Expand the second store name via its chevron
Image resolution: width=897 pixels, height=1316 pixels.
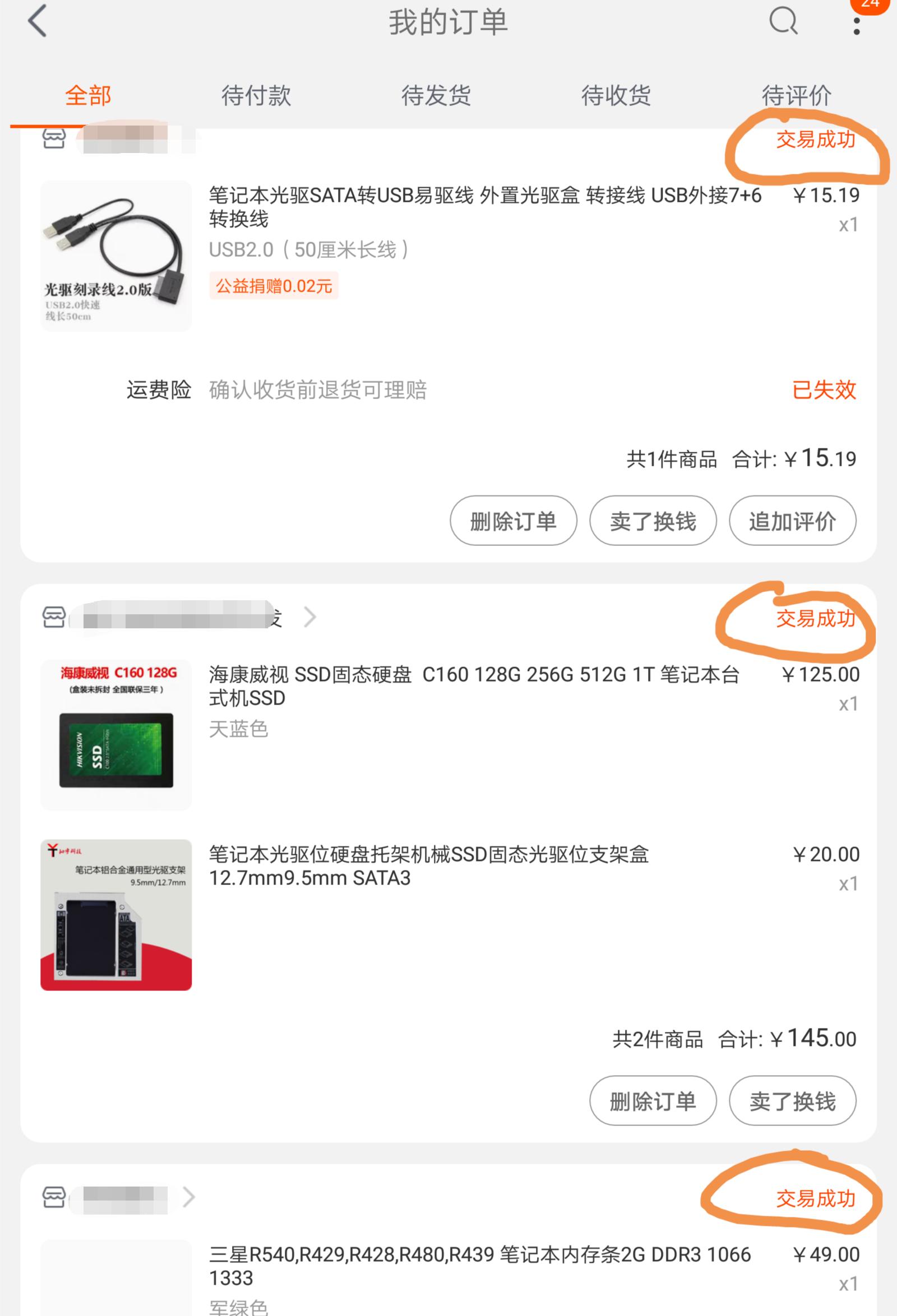[x=311, y=618]
